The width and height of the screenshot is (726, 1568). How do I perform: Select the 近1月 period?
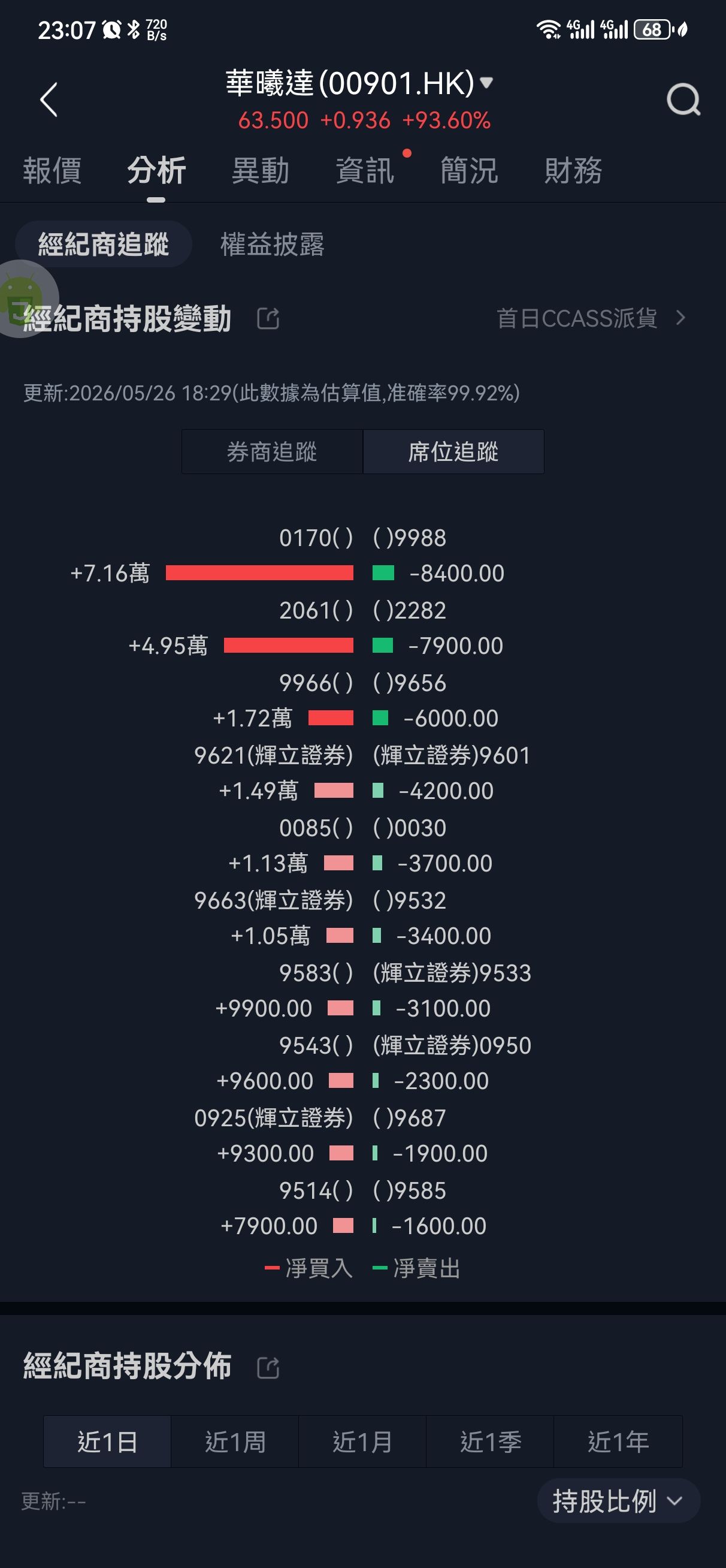[362, 1442]
